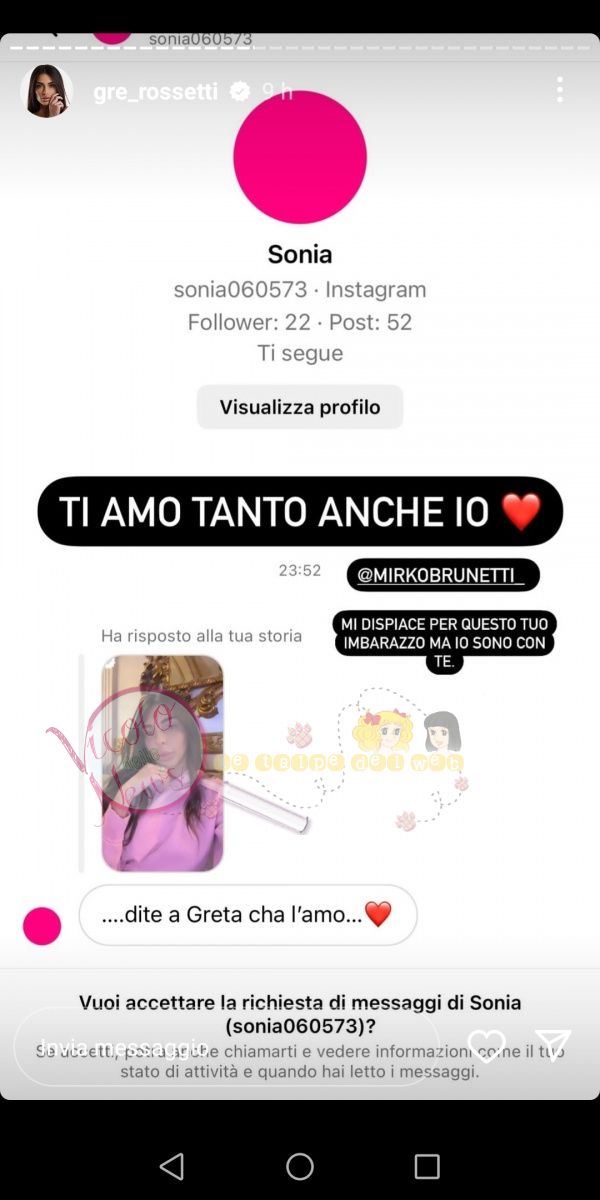
Task: Open the story overflow menu
Action: [x=559, y=90]
